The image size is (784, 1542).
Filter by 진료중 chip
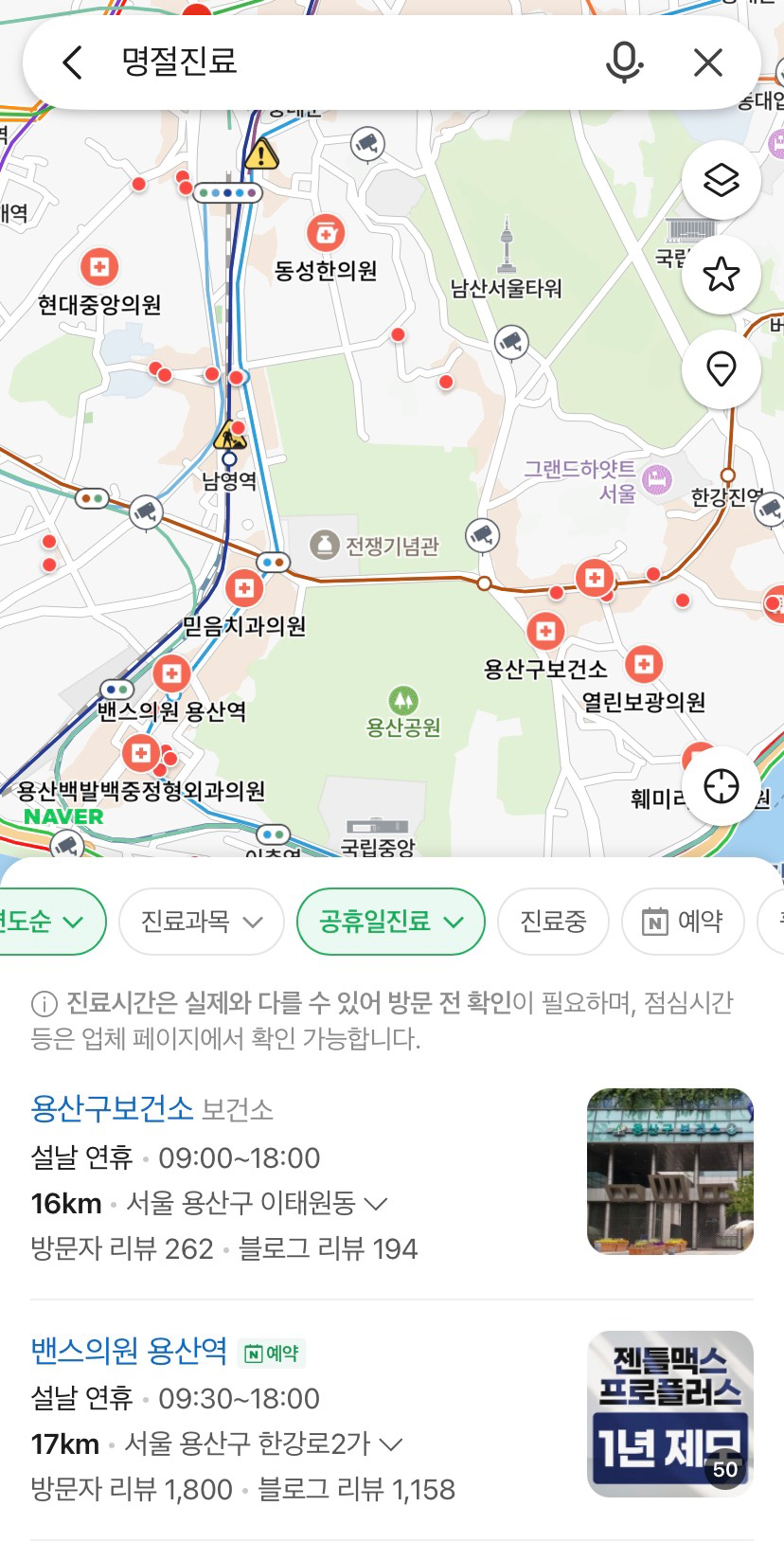[x=553, y=921]
